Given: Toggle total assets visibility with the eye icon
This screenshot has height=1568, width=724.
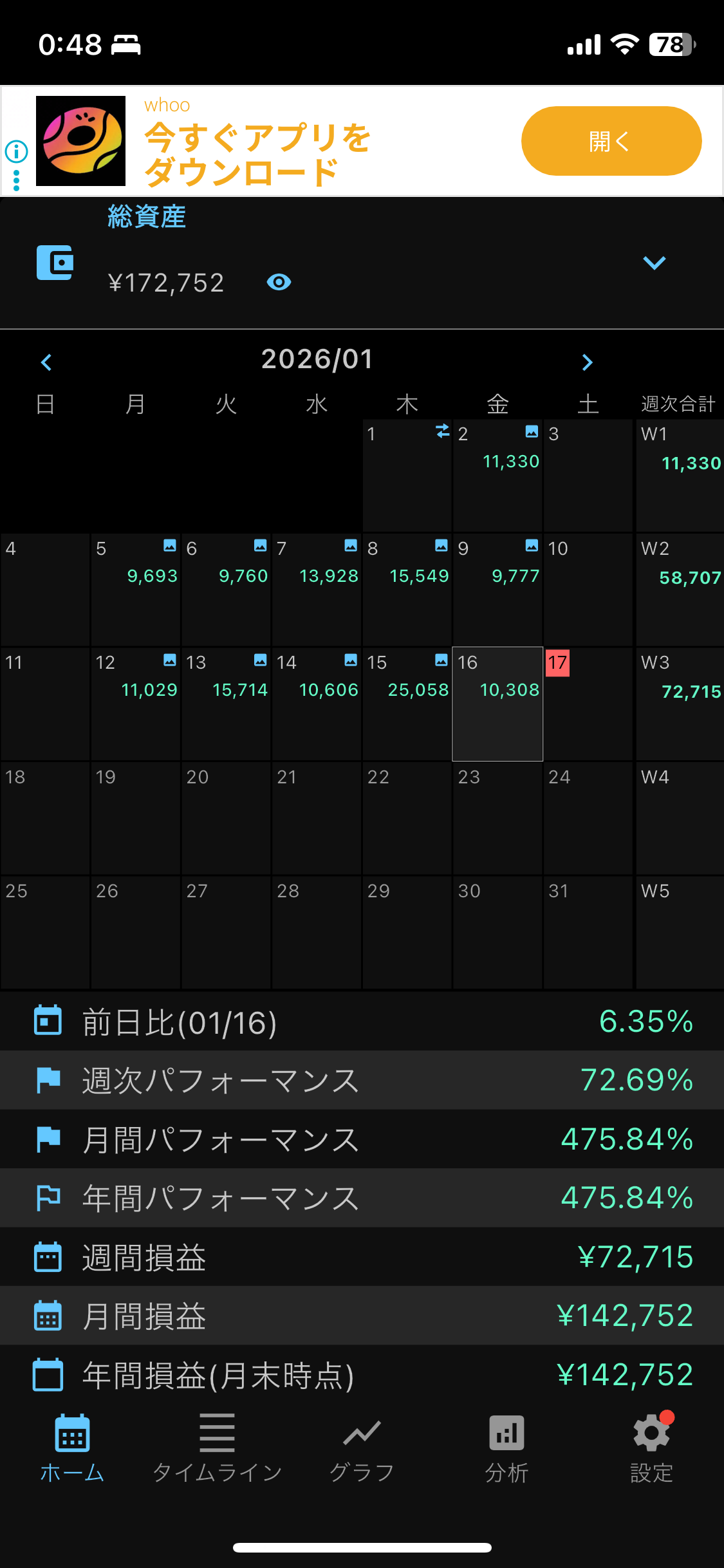Looking at the screenshot, I should point(279,282).
